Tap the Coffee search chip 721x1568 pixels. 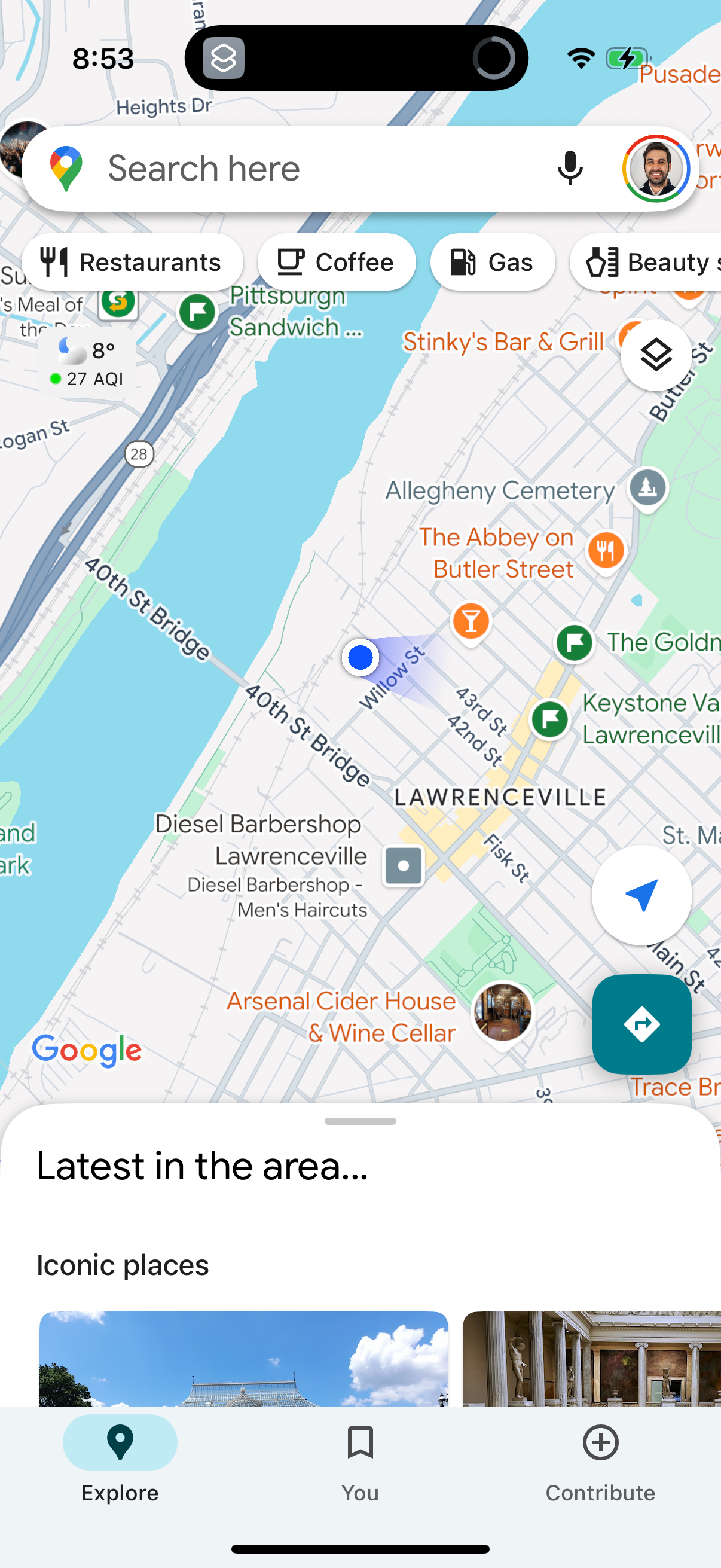pyautogui.click(x=337, y=262)
